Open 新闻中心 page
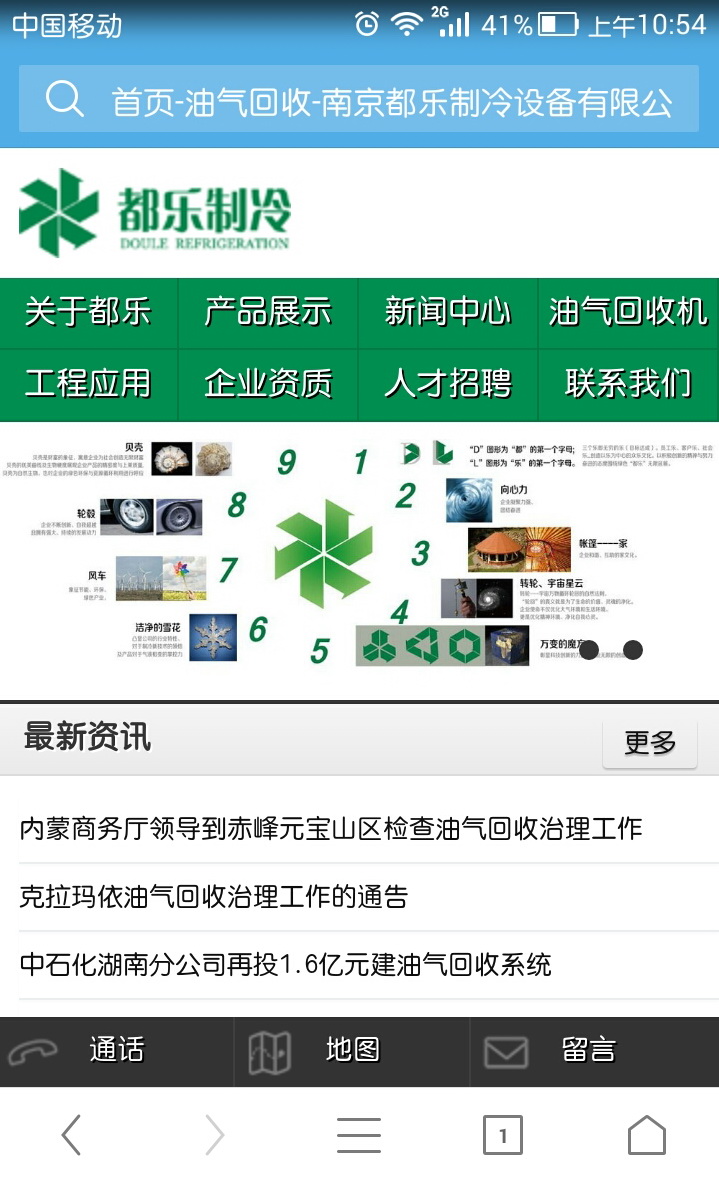 tap(447, 313)
